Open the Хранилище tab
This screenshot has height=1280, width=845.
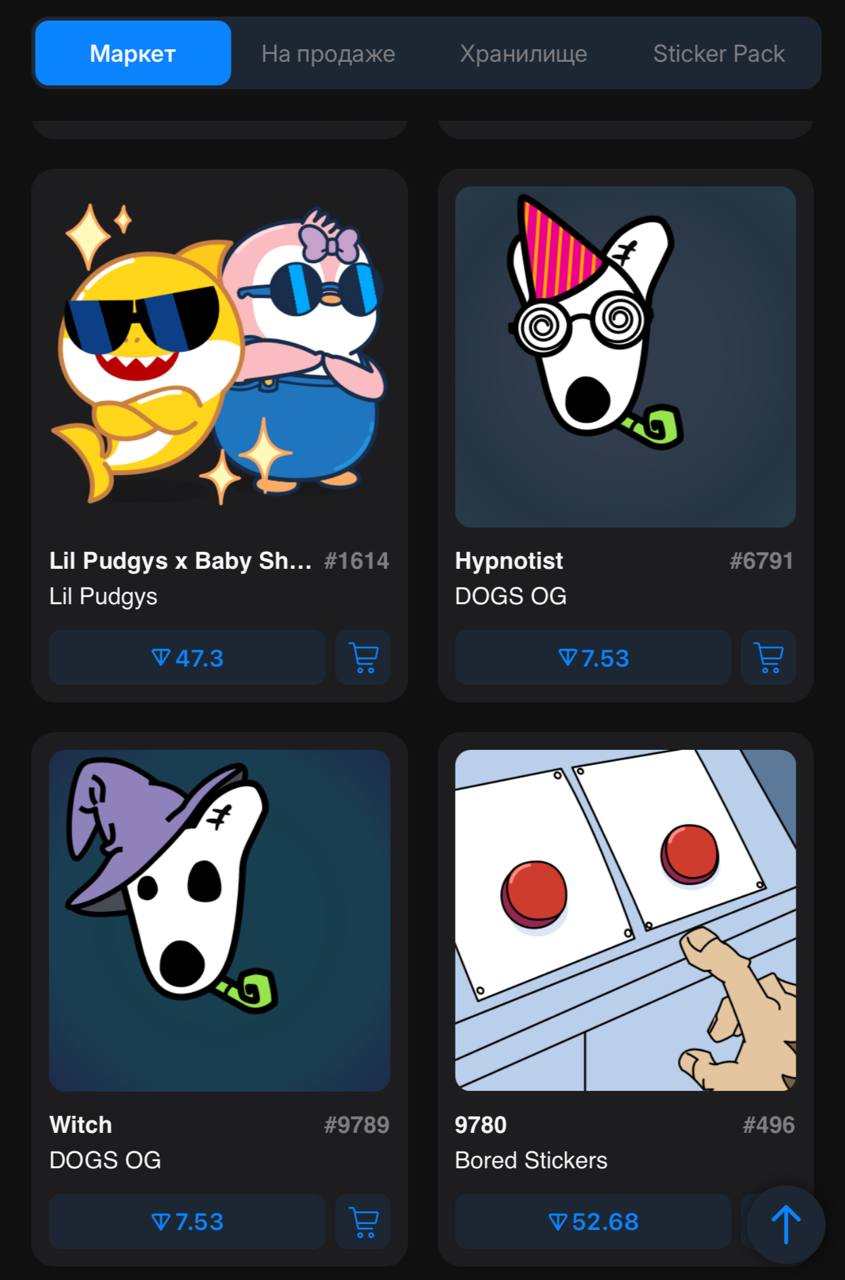[x=523, y=54]
